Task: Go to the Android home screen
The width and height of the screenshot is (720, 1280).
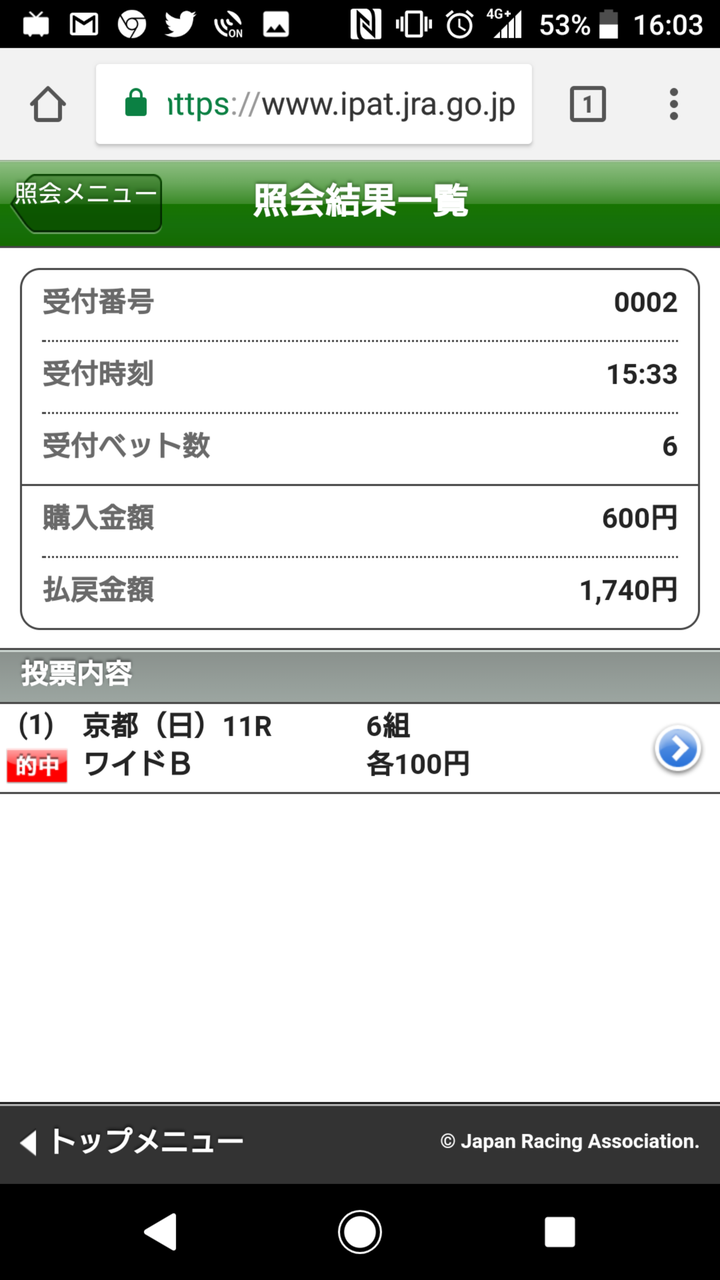Action: point(360,1232)
